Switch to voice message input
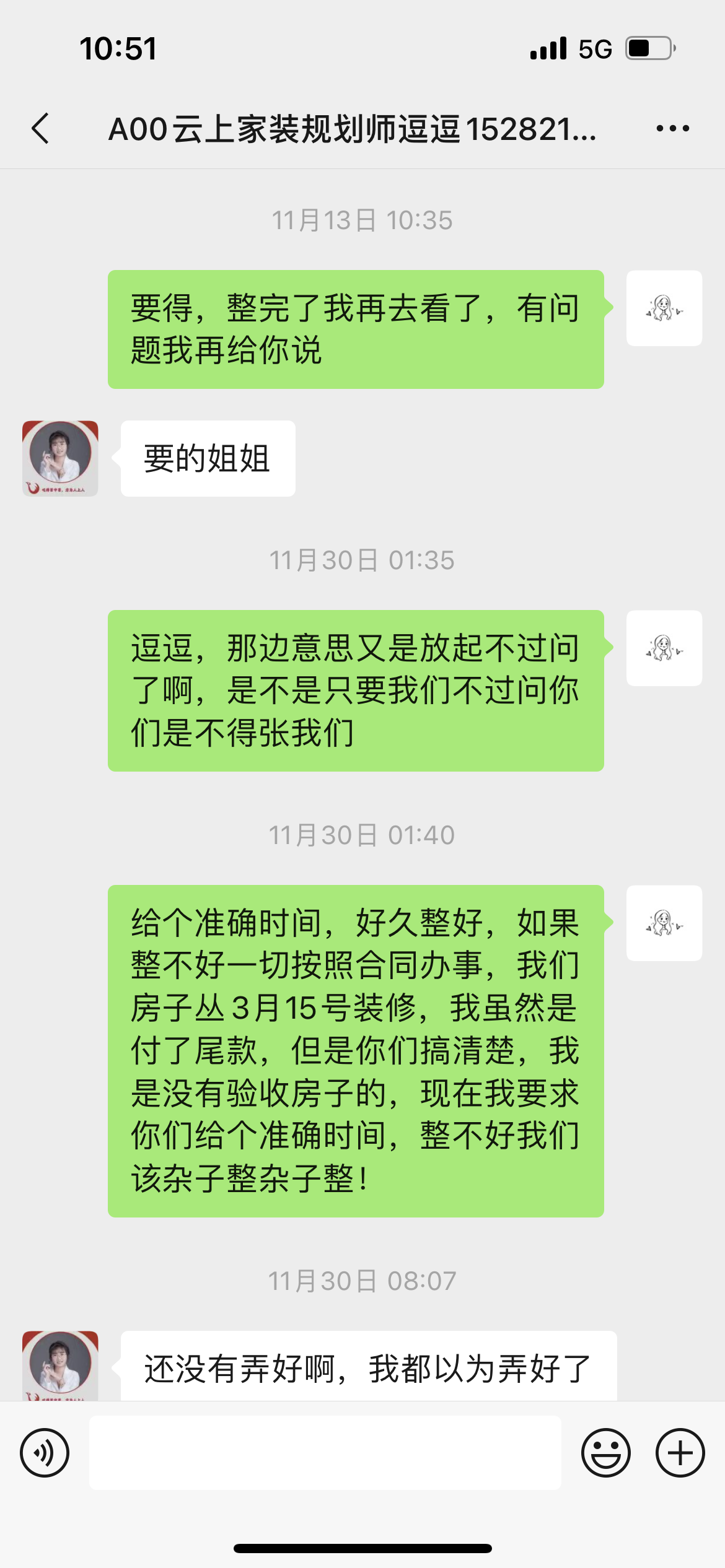 click(x=45, y=1452)
